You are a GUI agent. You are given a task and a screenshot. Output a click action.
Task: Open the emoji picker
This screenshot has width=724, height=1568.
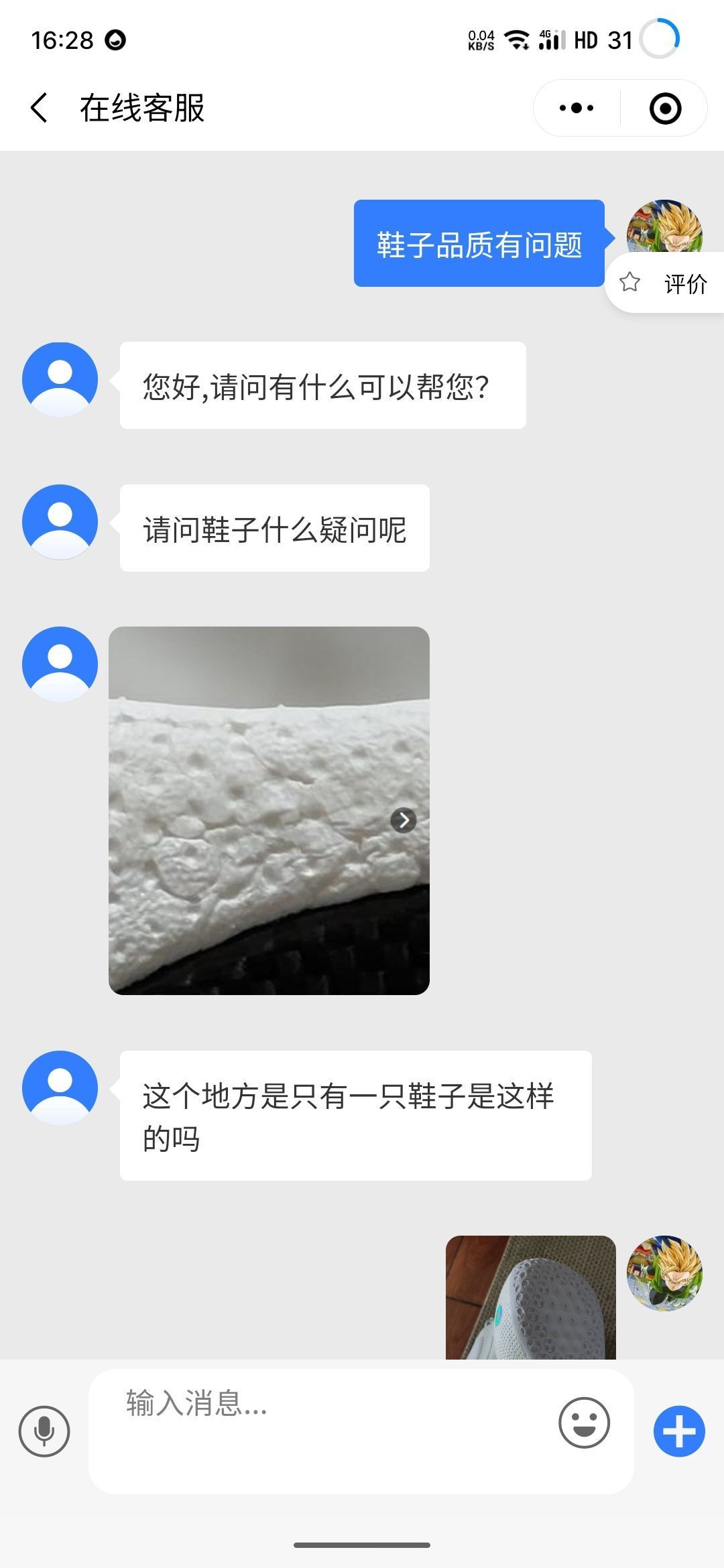pyautogui.click(x=584, y=1422)
